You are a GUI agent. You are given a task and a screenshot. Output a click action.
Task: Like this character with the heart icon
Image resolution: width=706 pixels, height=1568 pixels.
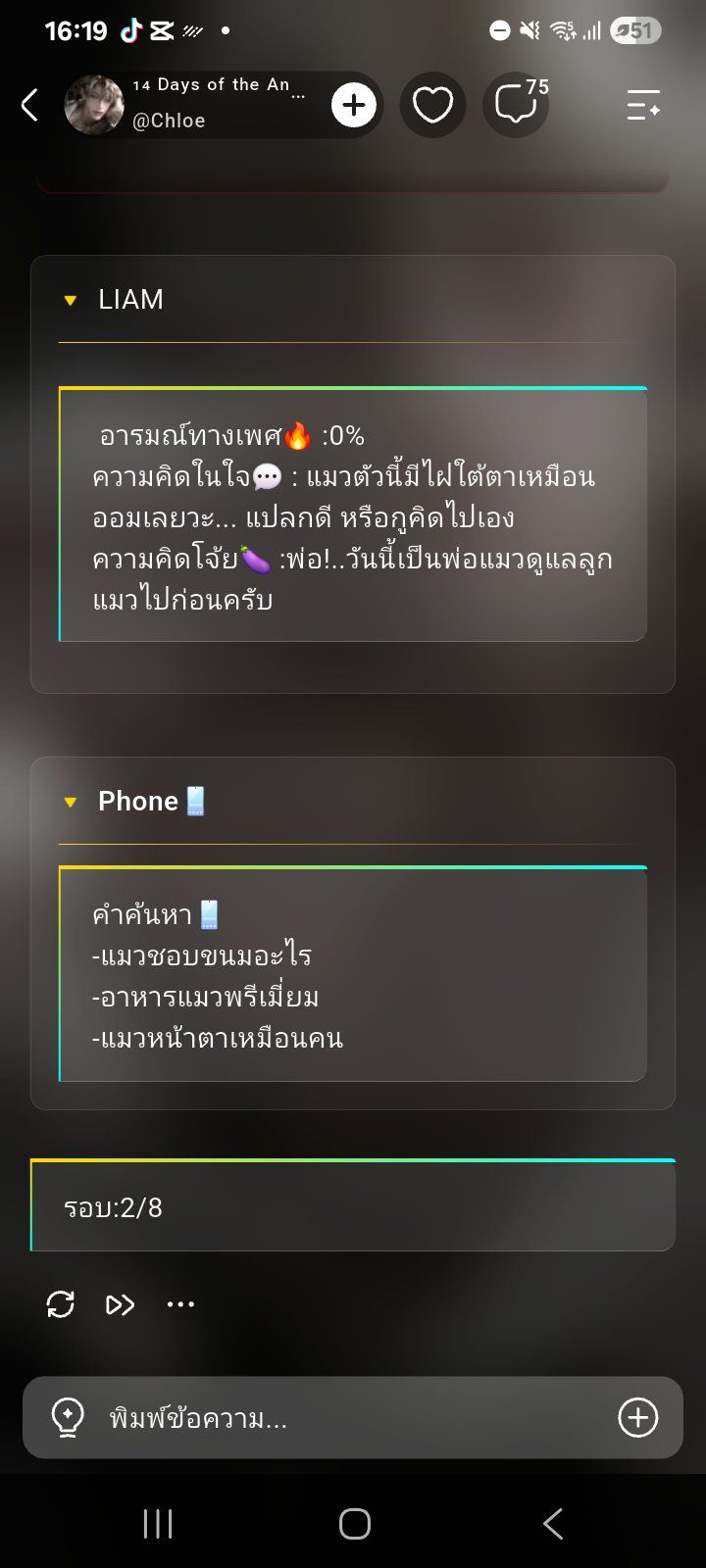tap(432, 105)
